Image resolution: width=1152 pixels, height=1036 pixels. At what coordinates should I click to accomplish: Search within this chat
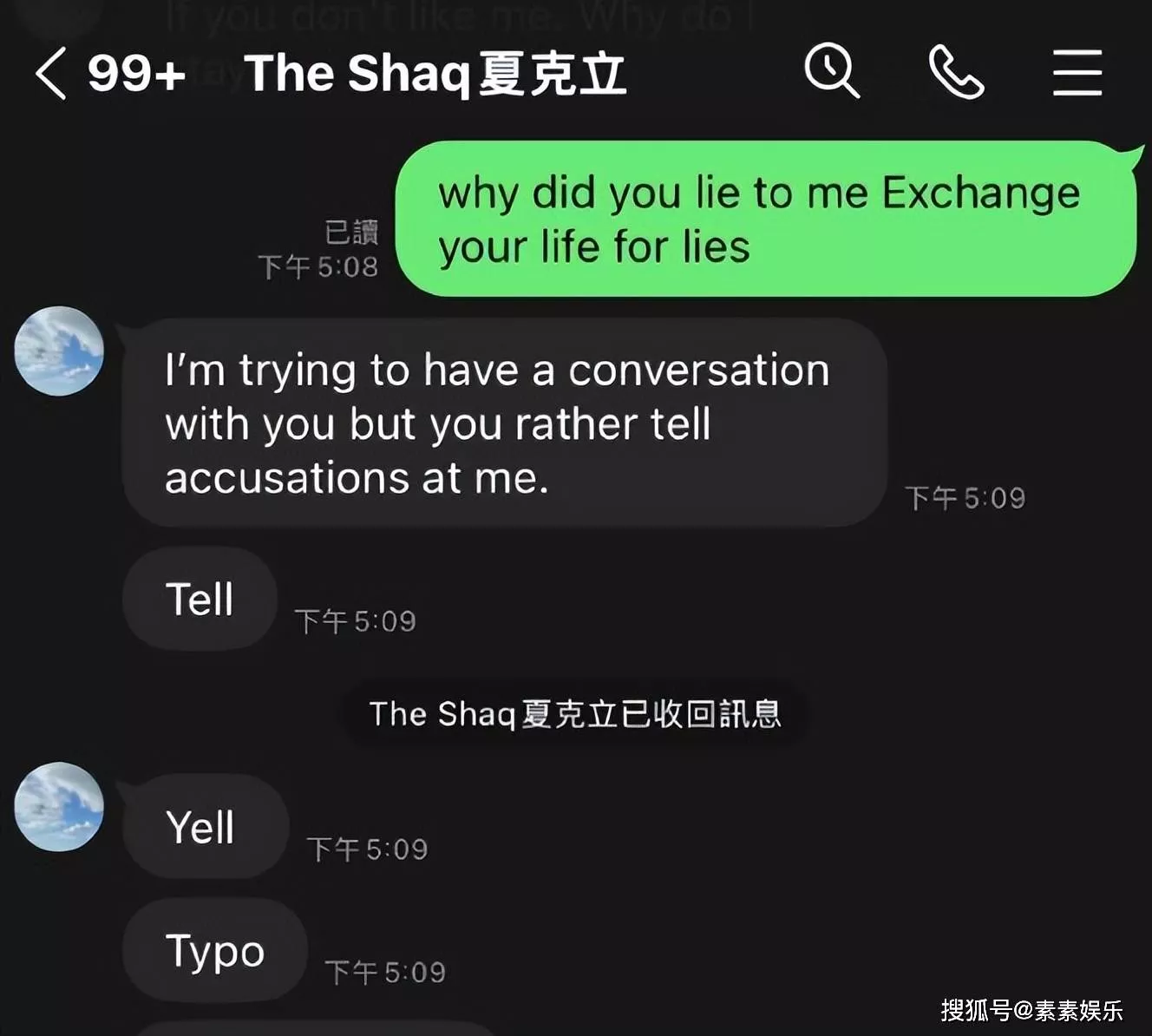click(x=832, y=71)
